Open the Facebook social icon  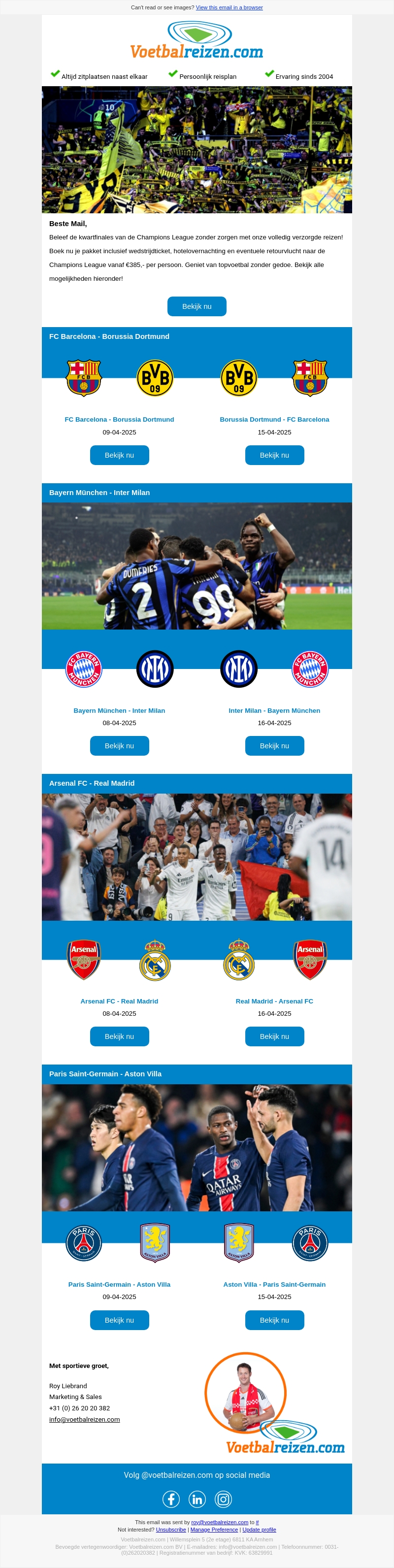[x=171, y=1499]
